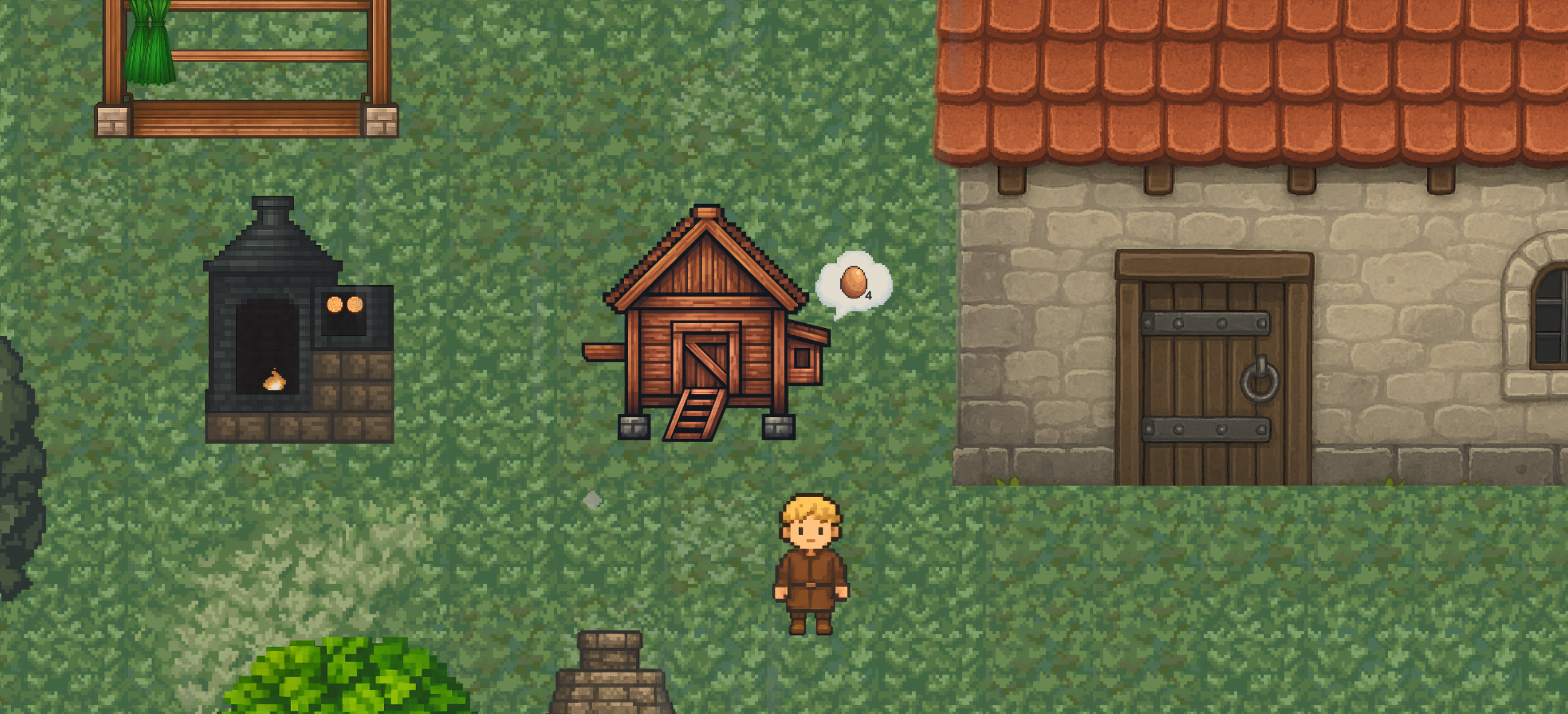Open the wooden drying rack
Viewport: 1568px width, 714px height.
(x=246, y=67)
